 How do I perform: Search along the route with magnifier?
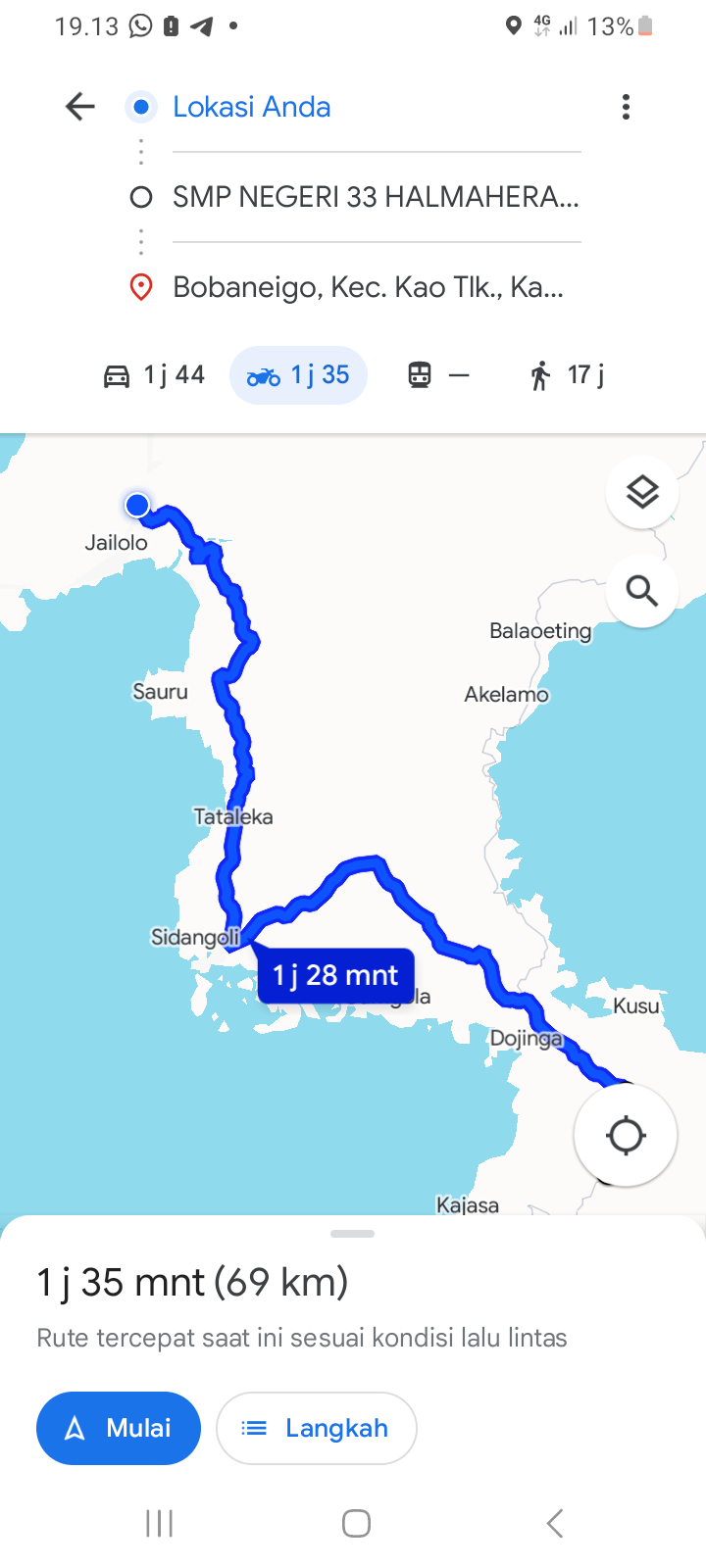tap(641, 591)
